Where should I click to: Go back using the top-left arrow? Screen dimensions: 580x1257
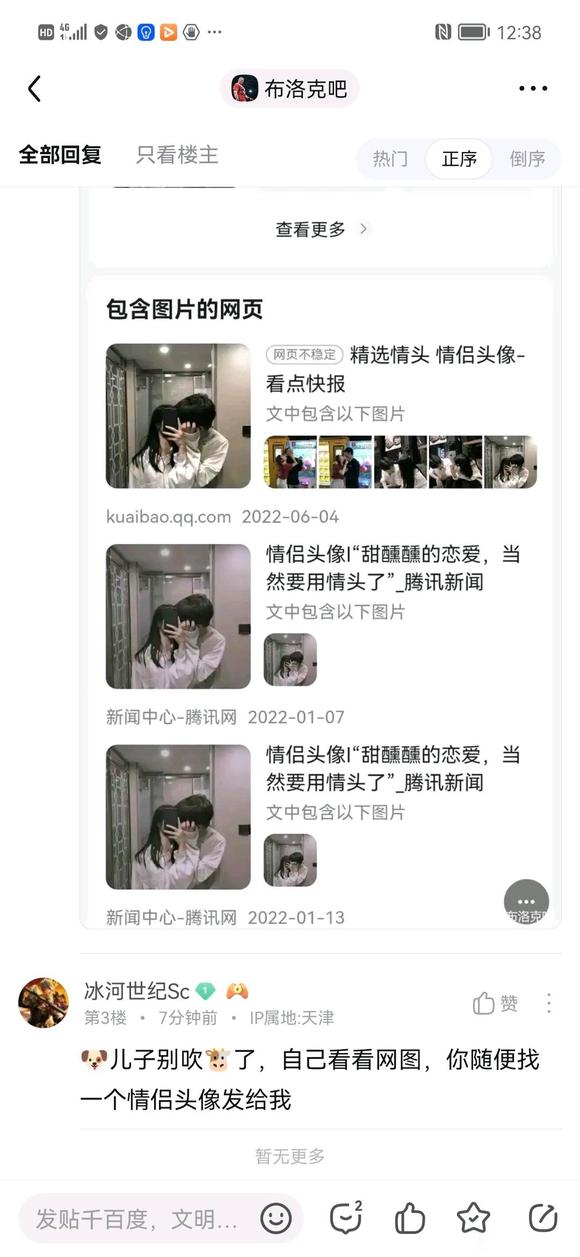[34, 89]
